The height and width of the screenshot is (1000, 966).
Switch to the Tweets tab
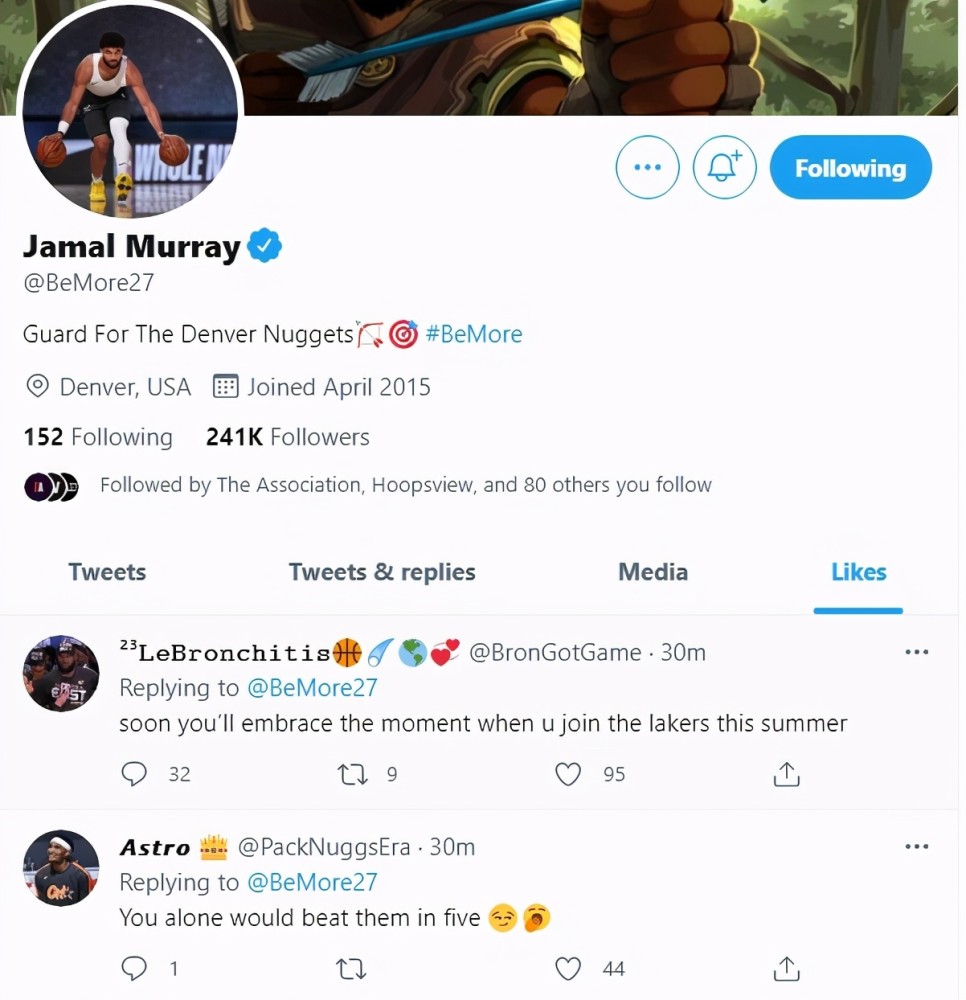(107, 572)
